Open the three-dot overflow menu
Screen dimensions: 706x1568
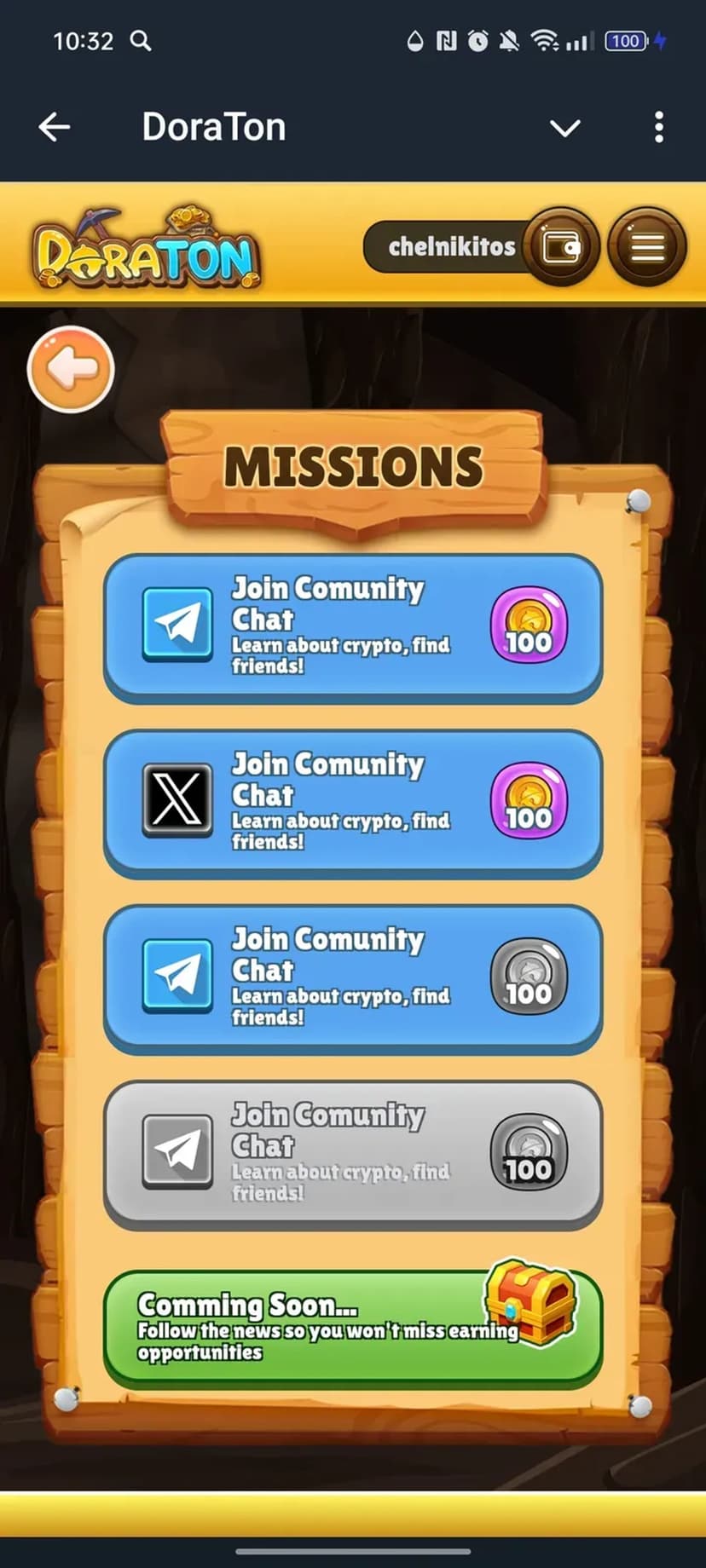[658, 128]
